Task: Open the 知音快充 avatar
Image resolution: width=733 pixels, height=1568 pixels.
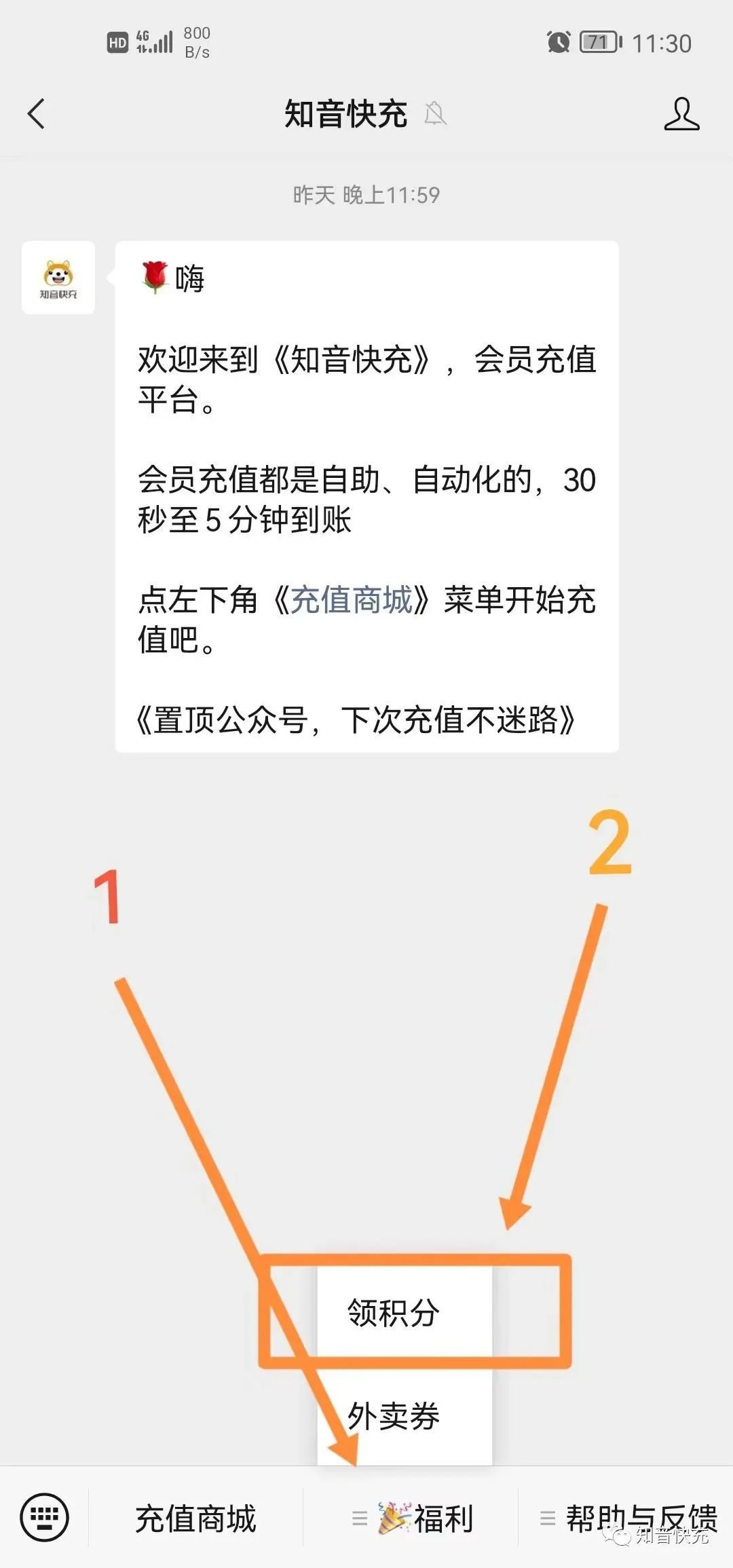Action: 58,278
